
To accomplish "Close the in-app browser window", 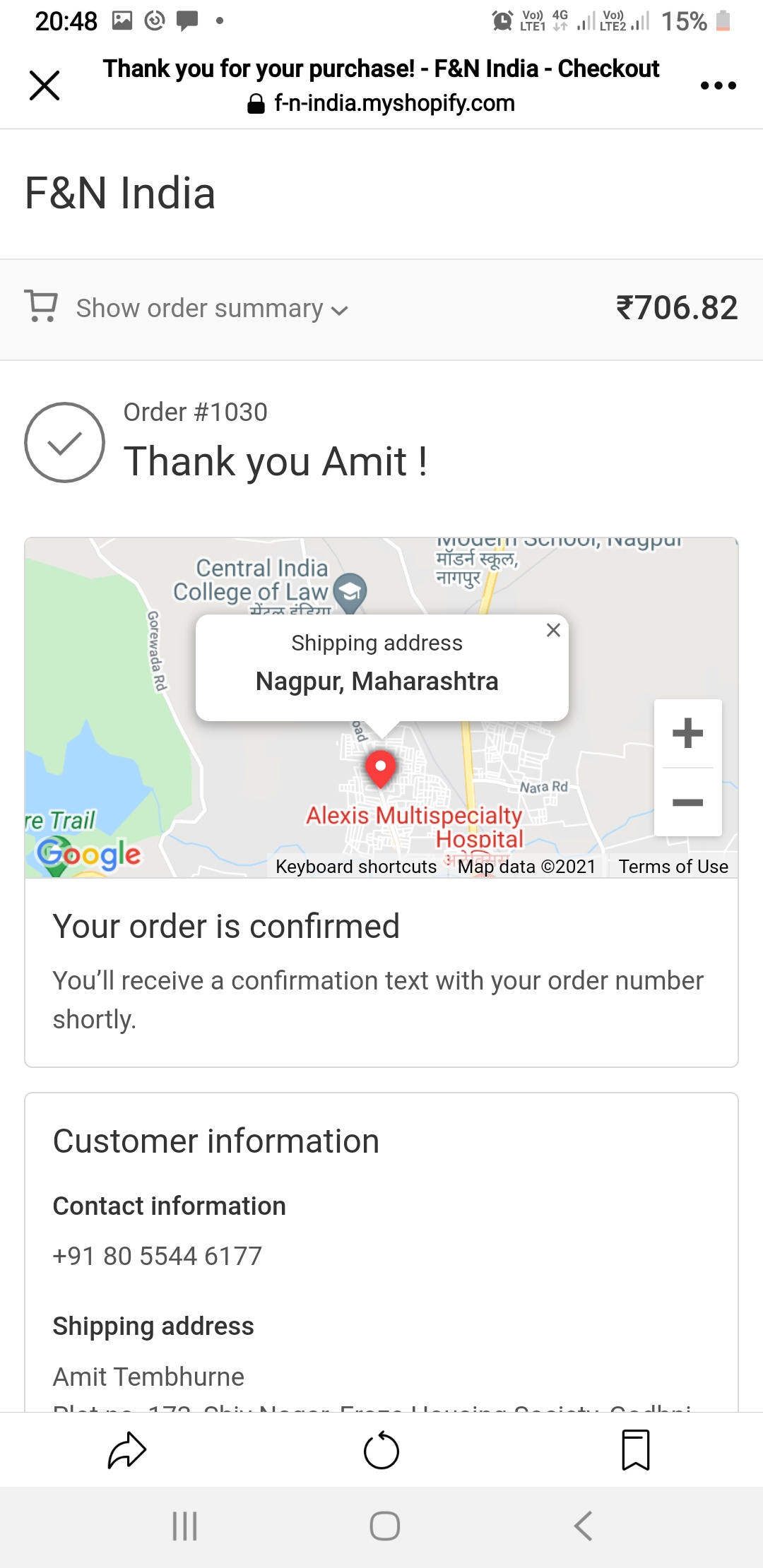I will [45, 85].
